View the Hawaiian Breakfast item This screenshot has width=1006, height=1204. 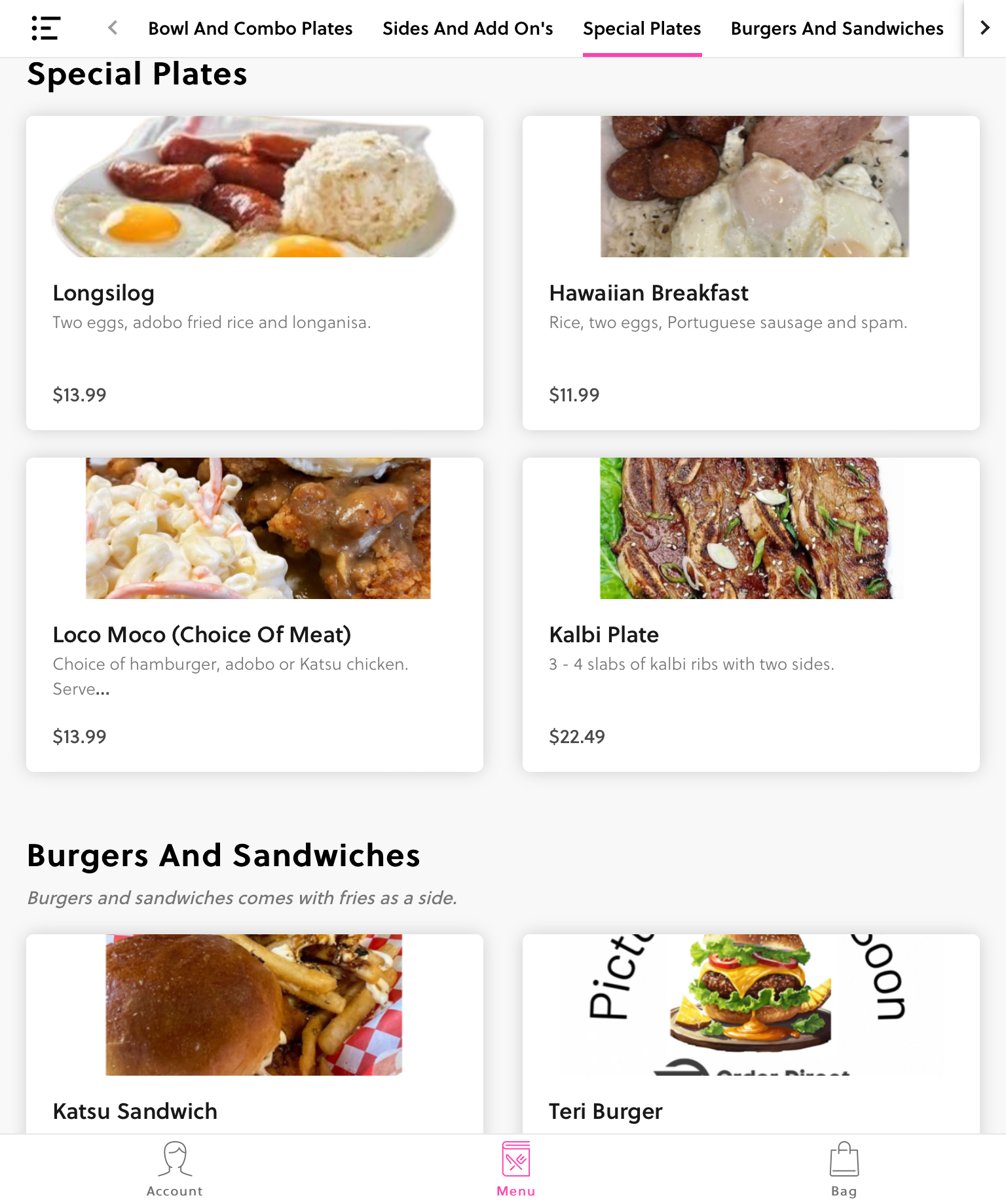[751, 272]
